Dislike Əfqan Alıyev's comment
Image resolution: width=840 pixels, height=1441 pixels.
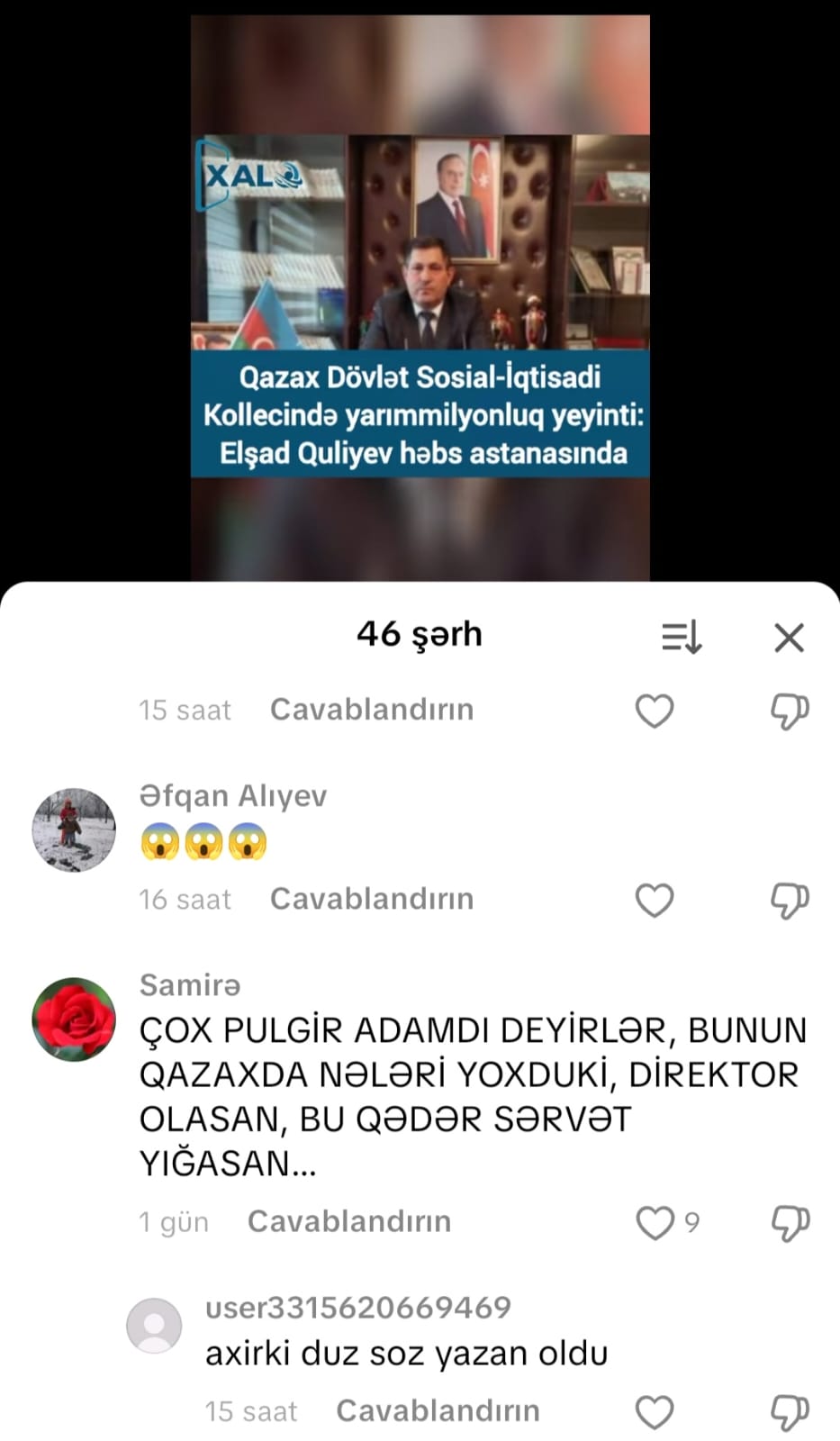pyautogui.click(x=790, y=900)
